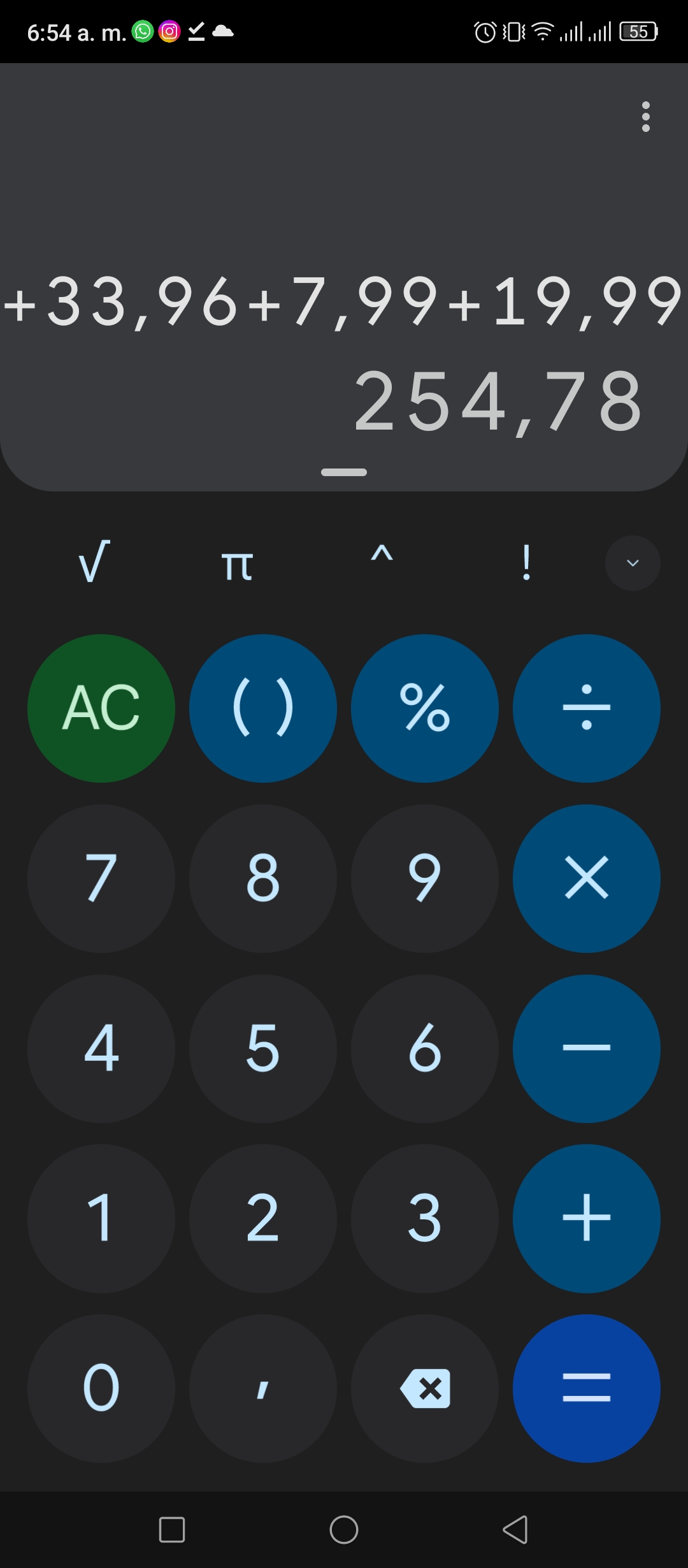Insert the pi constant
The height and width of the screenshot is (1568, 688).
click(x=237, y=565)
